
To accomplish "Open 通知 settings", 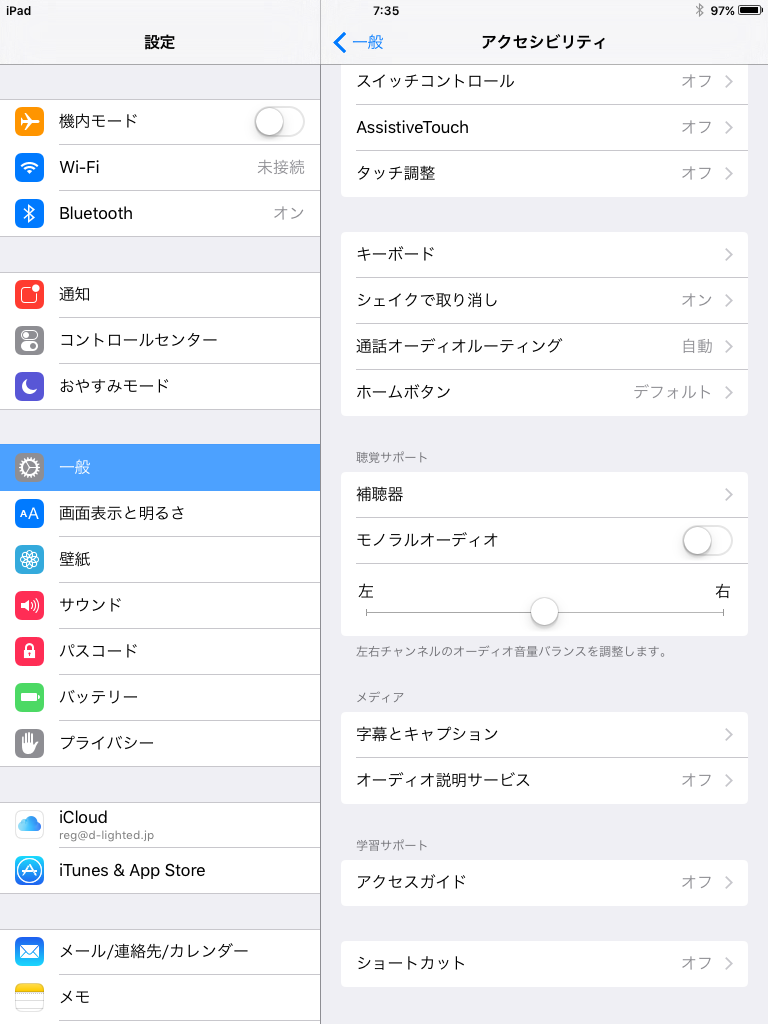I will (160, 295).
